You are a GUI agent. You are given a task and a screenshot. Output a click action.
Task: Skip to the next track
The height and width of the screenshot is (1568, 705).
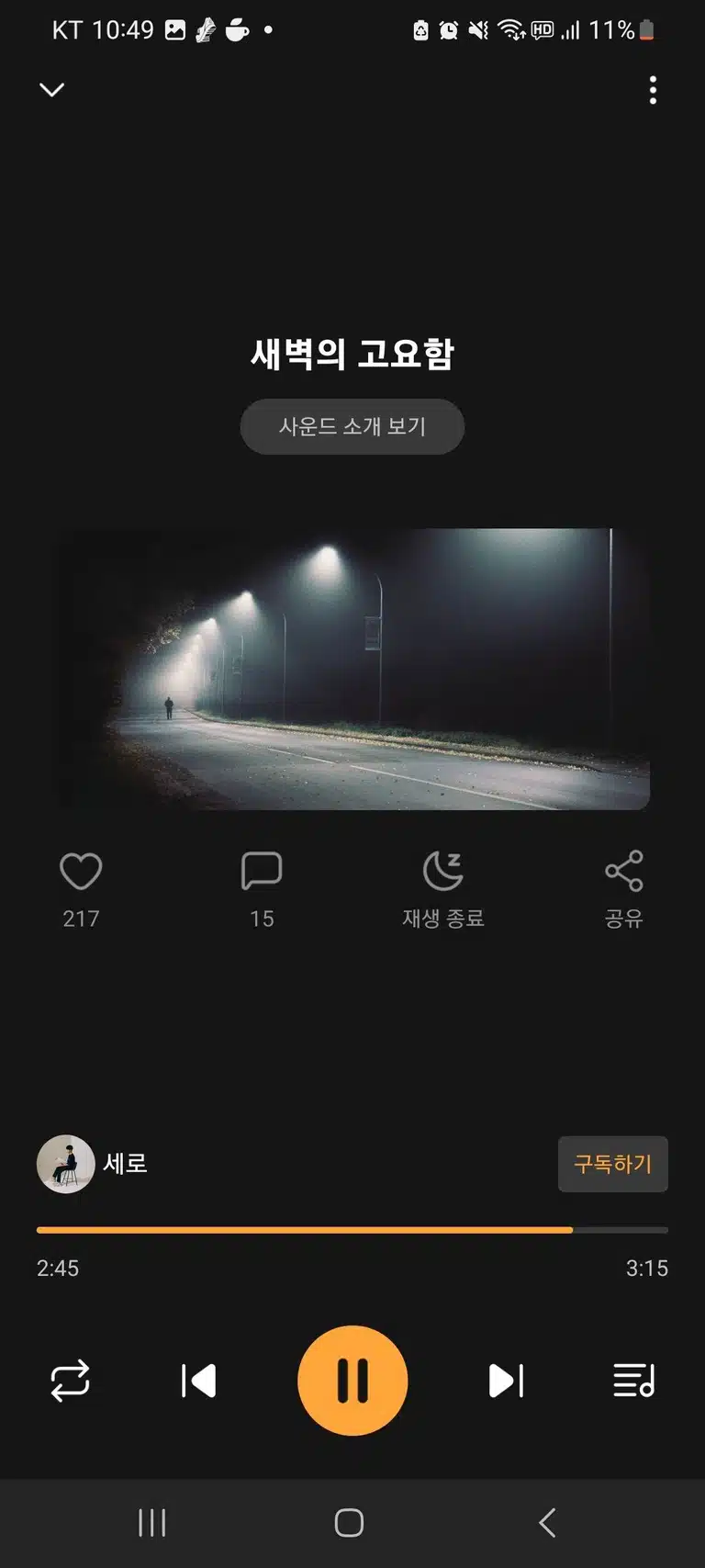pyautogui.click(x=506, y=1381)
